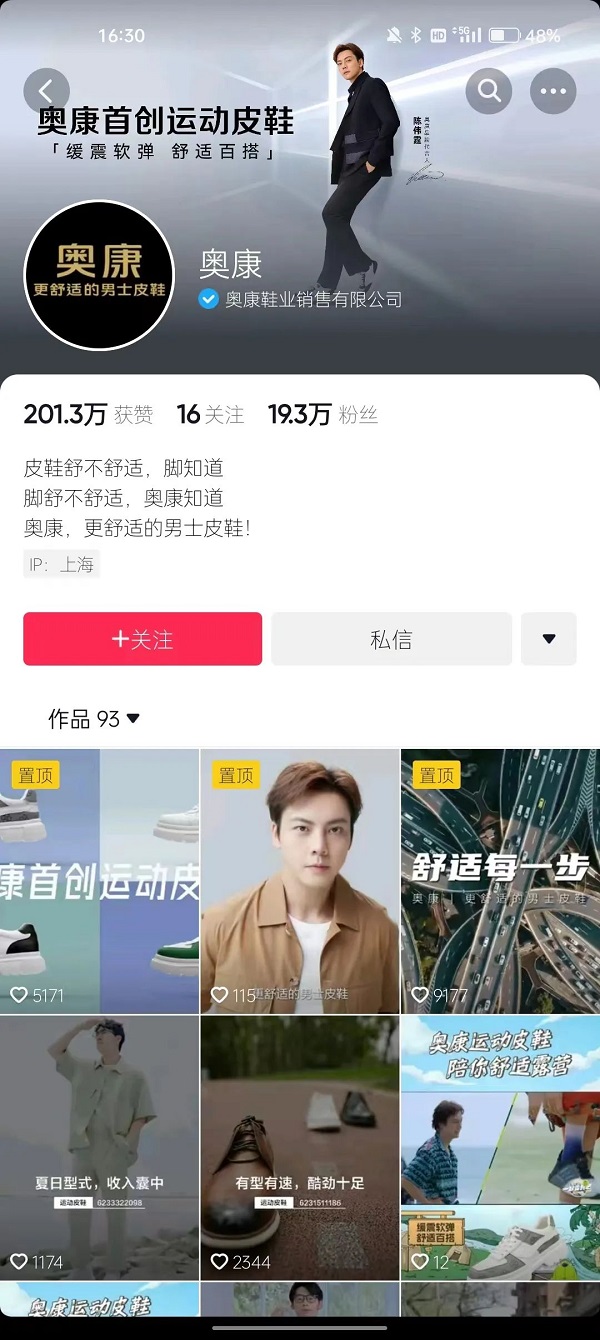The width and height of the screenshot is (600, 1340).
Task: Open search on this profile
Action: pos(489,92)
